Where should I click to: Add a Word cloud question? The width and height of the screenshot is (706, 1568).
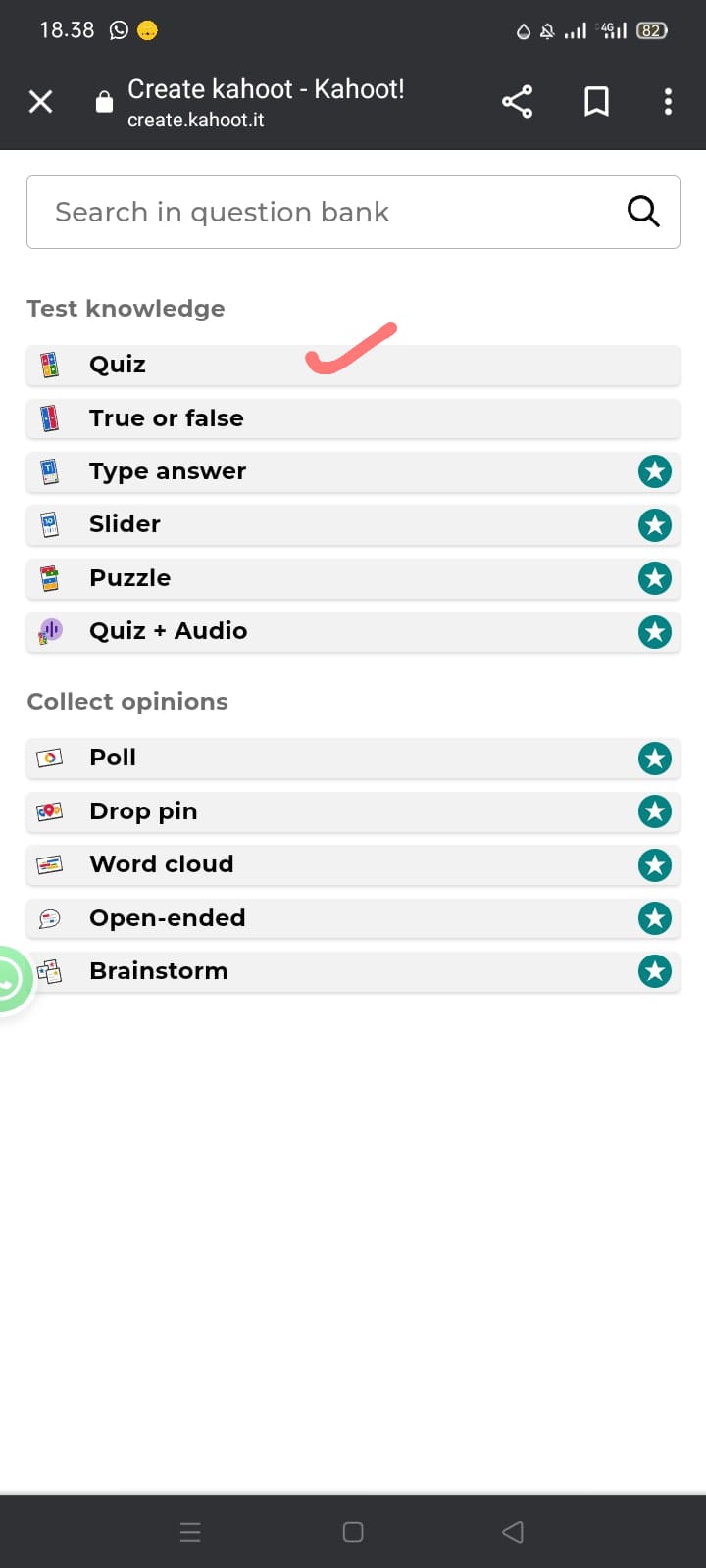pyautogui.click(x=353, y=864)
